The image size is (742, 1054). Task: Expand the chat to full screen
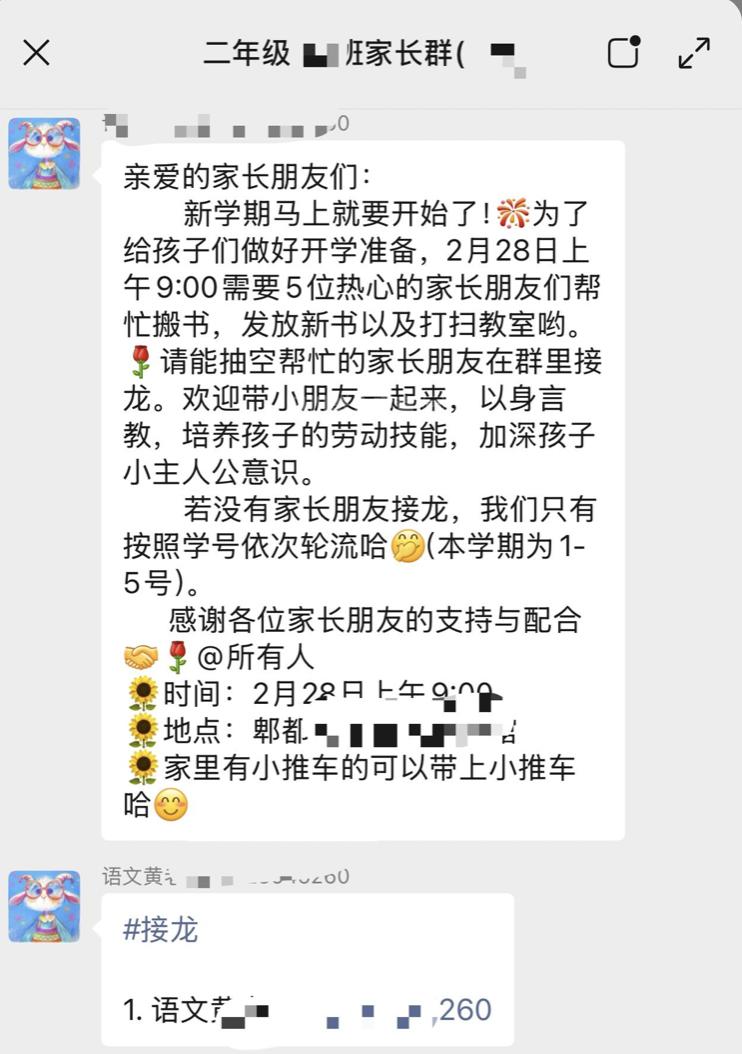point(694,53)
